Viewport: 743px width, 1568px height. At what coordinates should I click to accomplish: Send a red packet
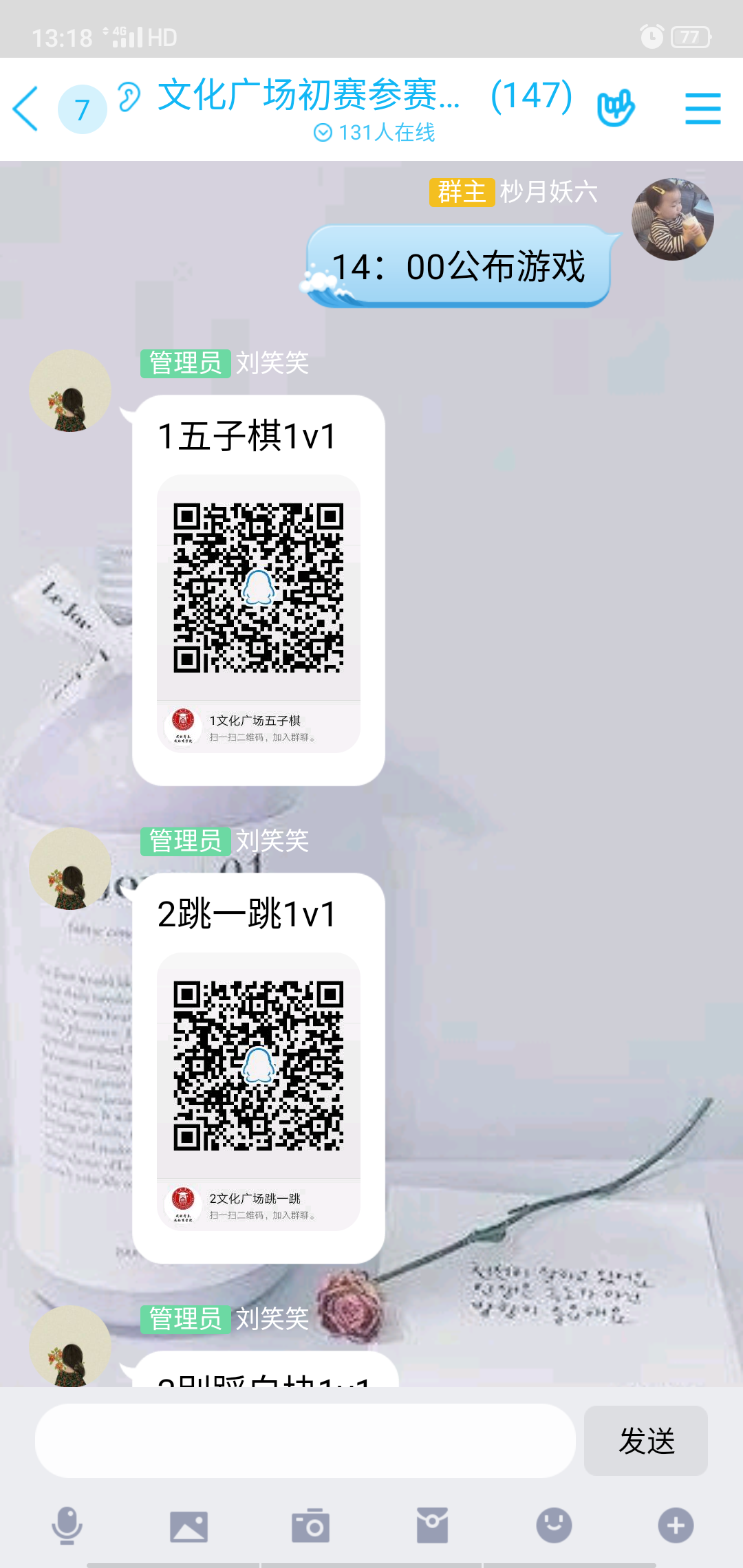coord(432,1525)
